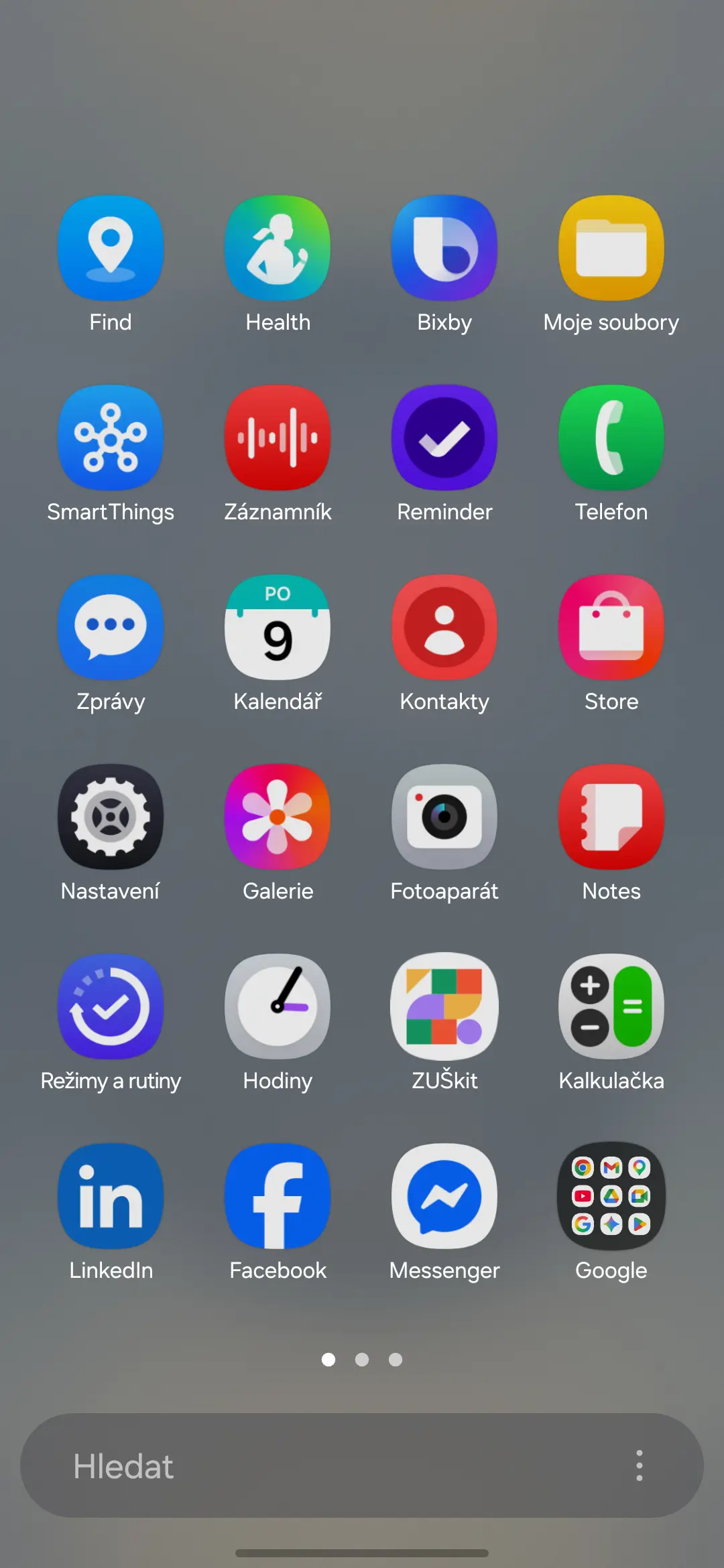Open Zprávy messaging app
724x1568 pixels.
[111, 627]
